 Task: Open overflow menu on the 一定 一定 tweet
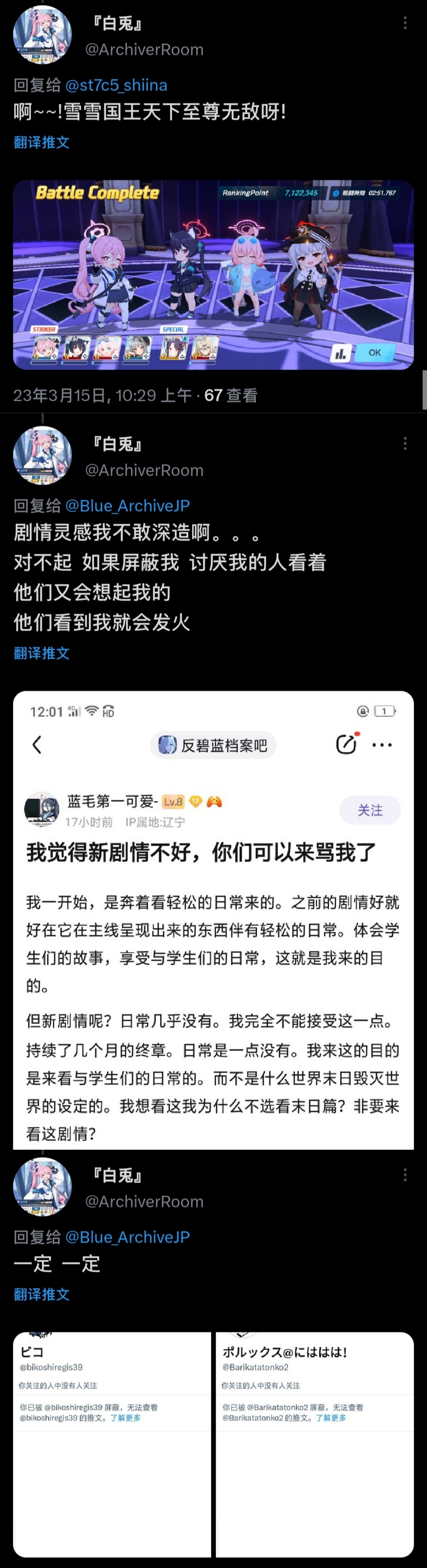point(405,1175)
